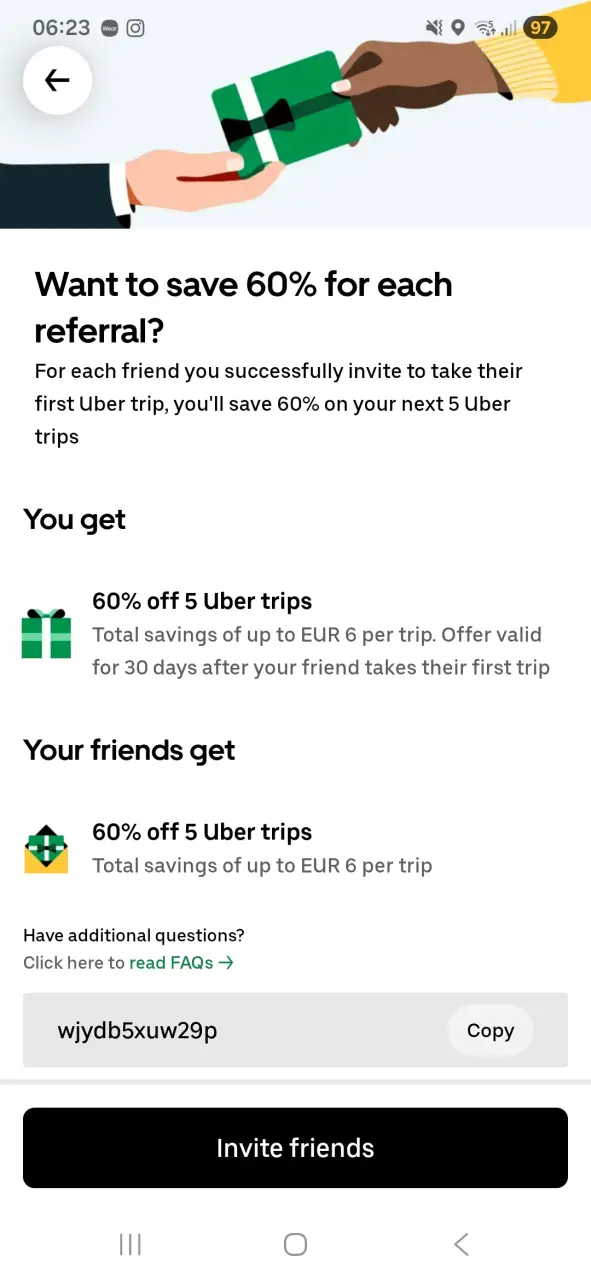
Task: Go to the home screen
Action: tap(295, 1244)
